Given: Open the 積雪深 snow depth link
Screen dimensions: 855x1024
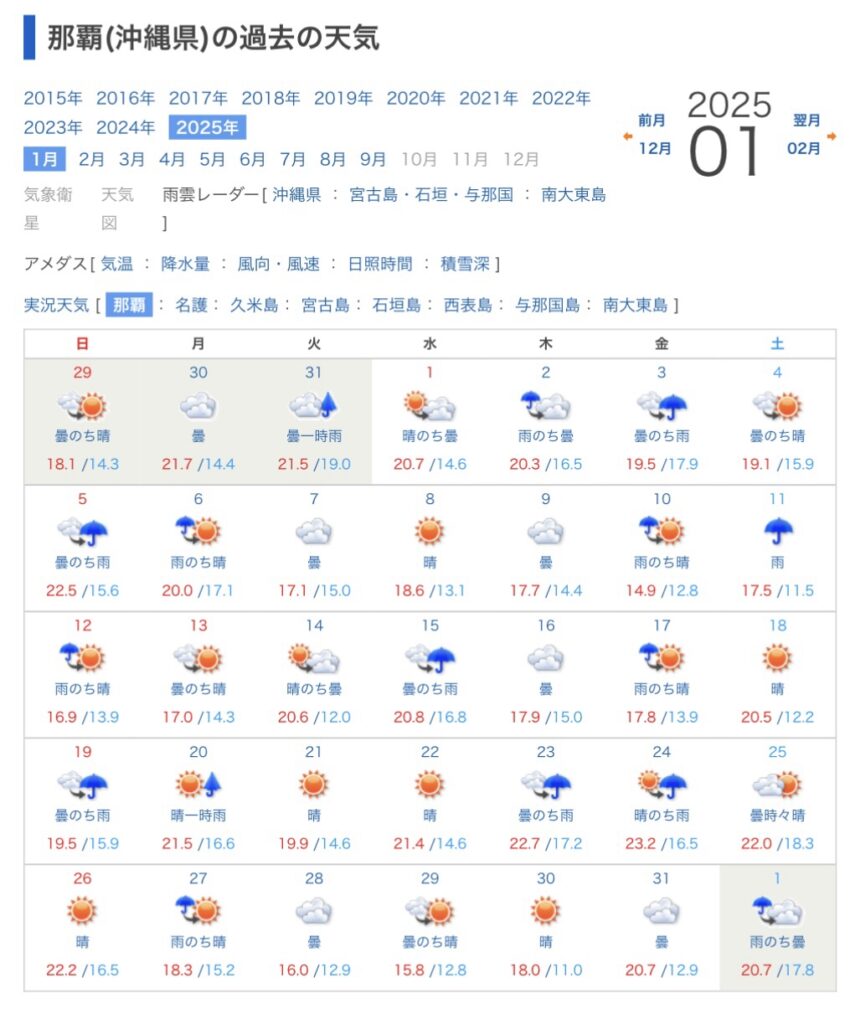Looking at the screenshot, I should (464, 264).
